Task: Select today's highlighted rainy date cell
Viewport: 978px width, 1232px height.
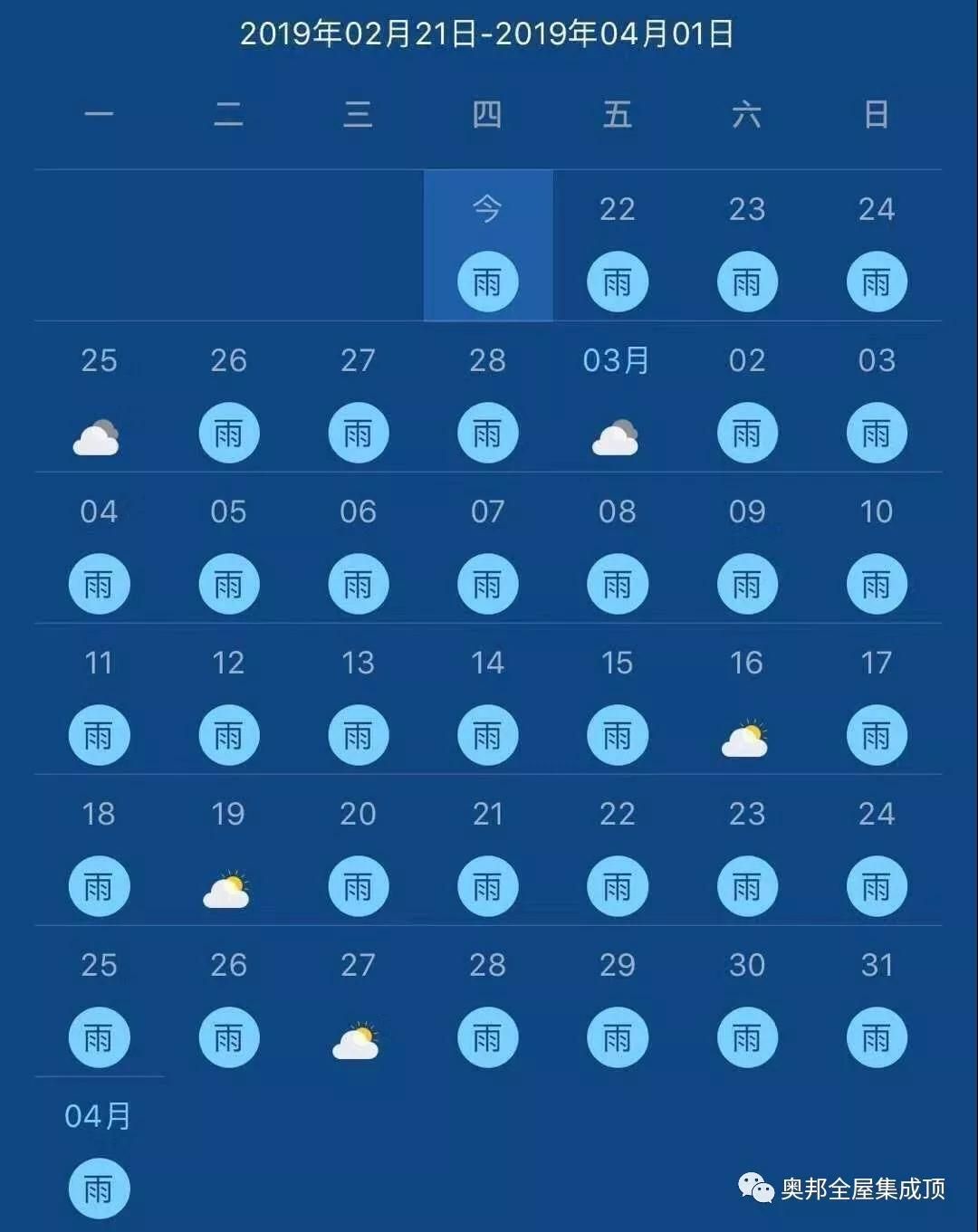Action: tap(487, 246)
